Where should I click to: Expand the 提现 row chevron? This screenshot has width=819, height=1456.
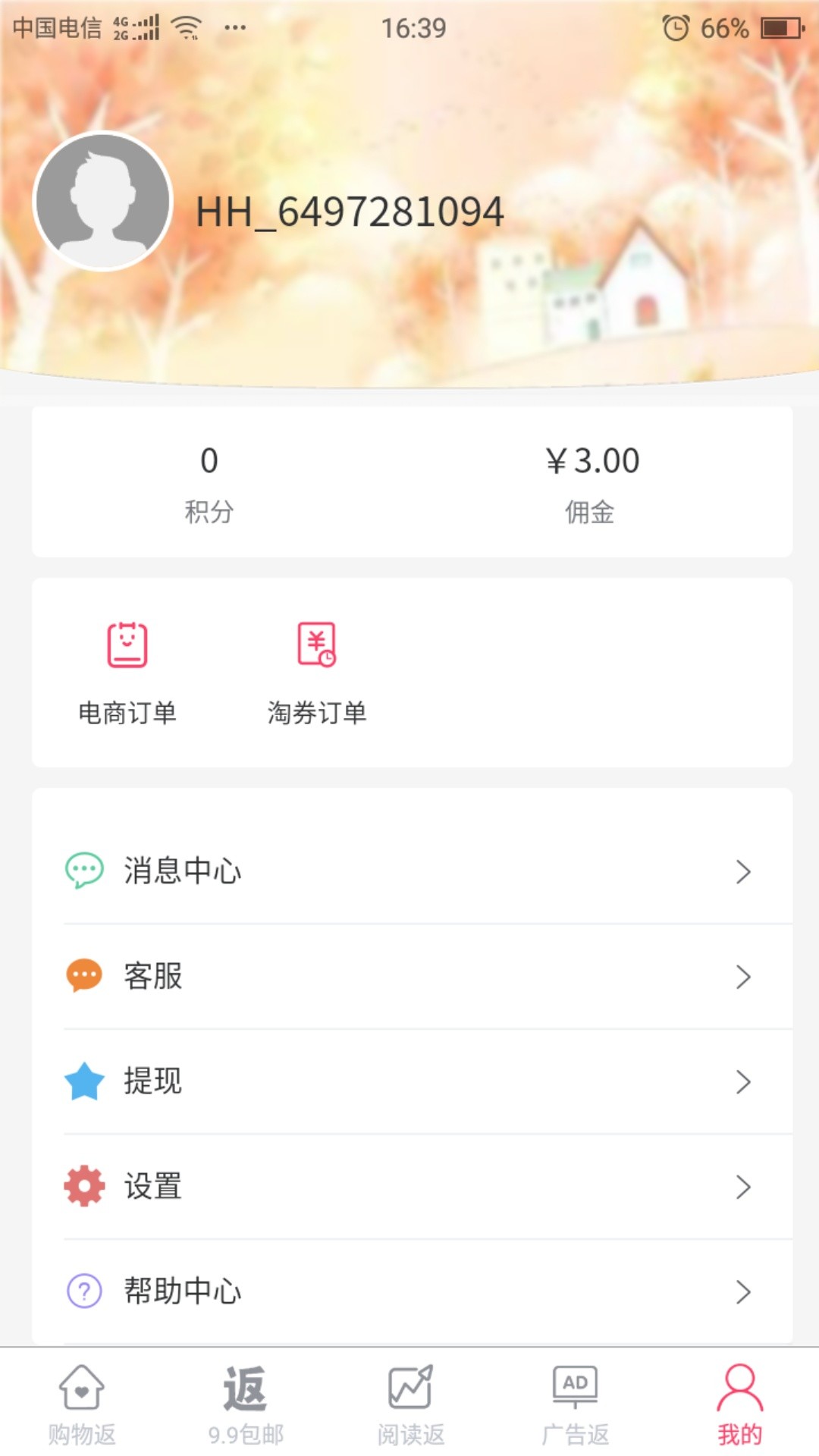(x=744, y=1081)
